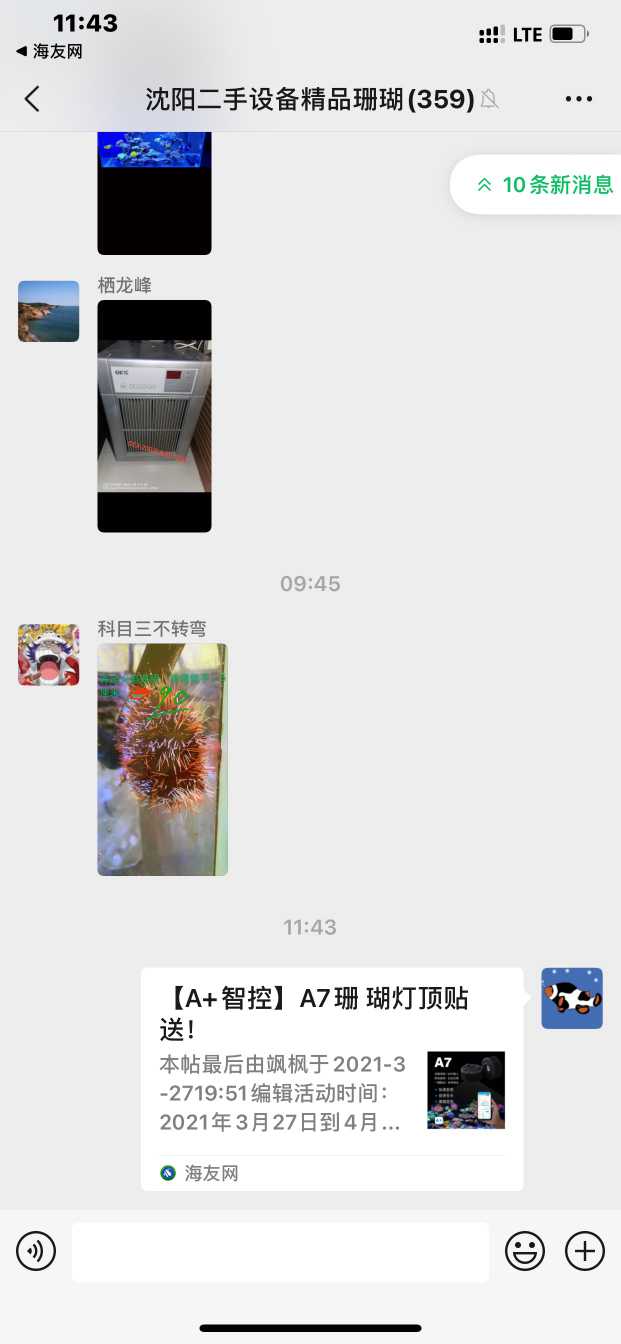Viewport: 621px width, 1344px height.
Task: View 科目三不转弯's avatar
Action: tap(49, 655)
